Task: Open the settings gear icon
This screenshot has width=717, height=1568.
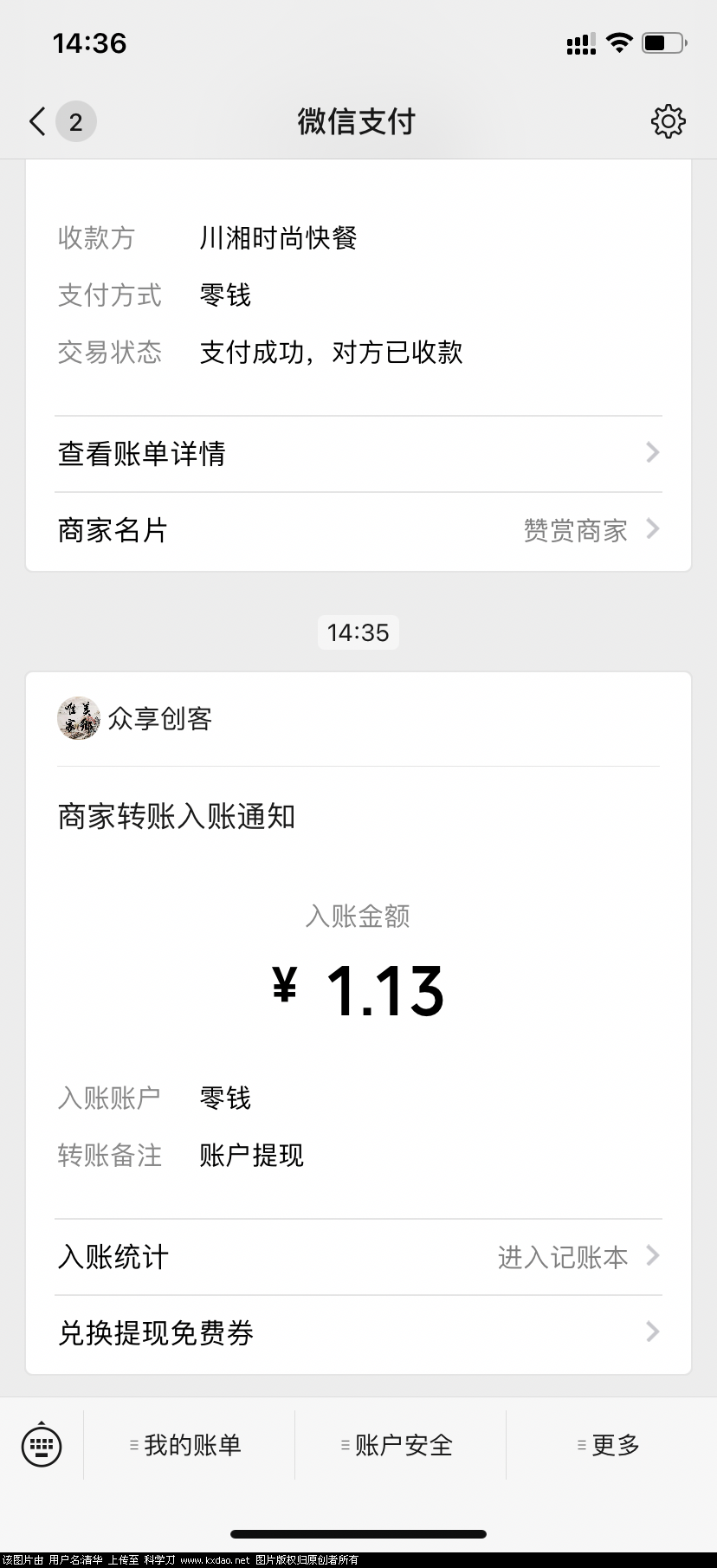Action: [667, 120]
